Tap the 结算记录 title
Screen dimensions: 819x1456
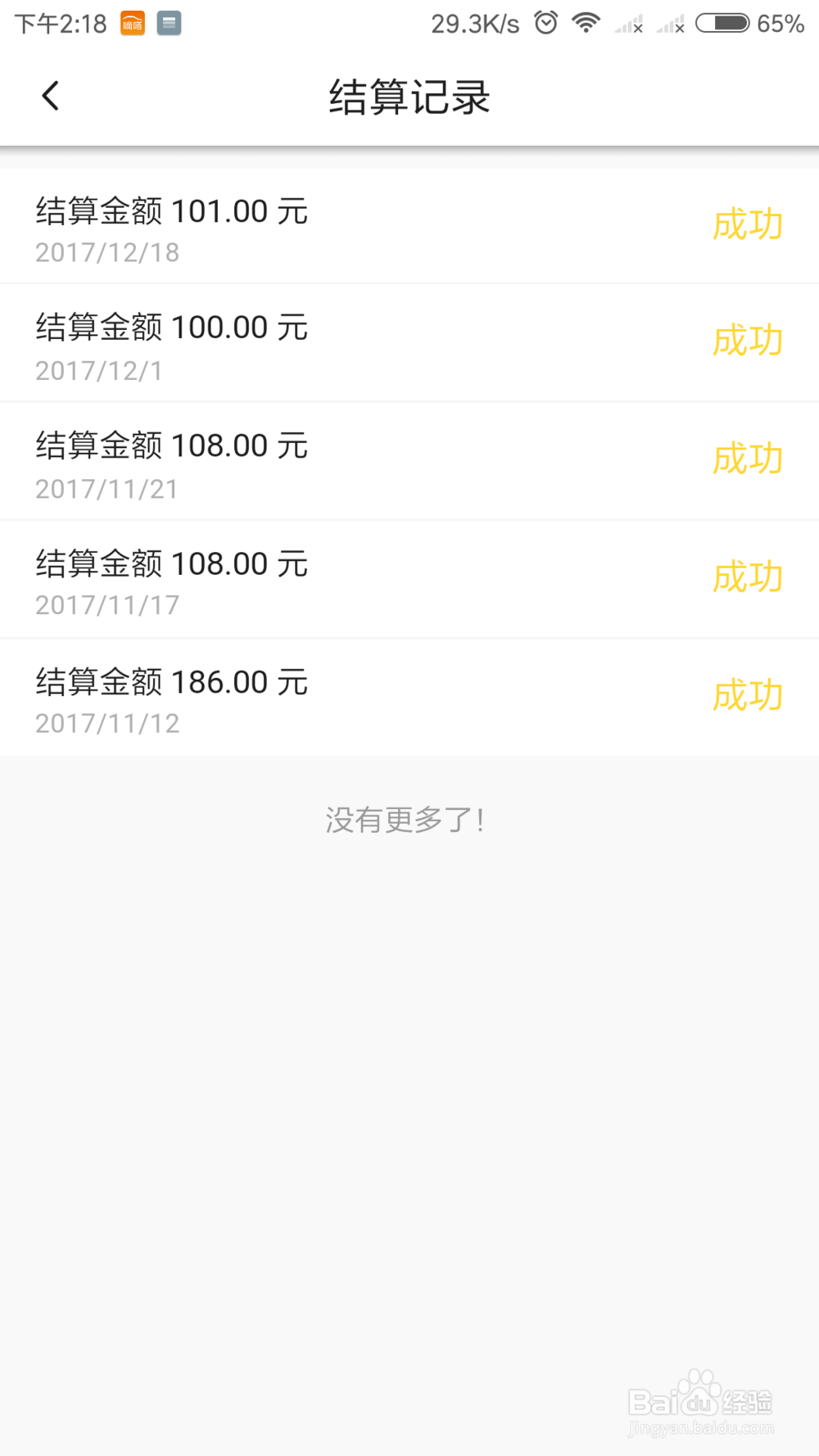tap(409, 95)
